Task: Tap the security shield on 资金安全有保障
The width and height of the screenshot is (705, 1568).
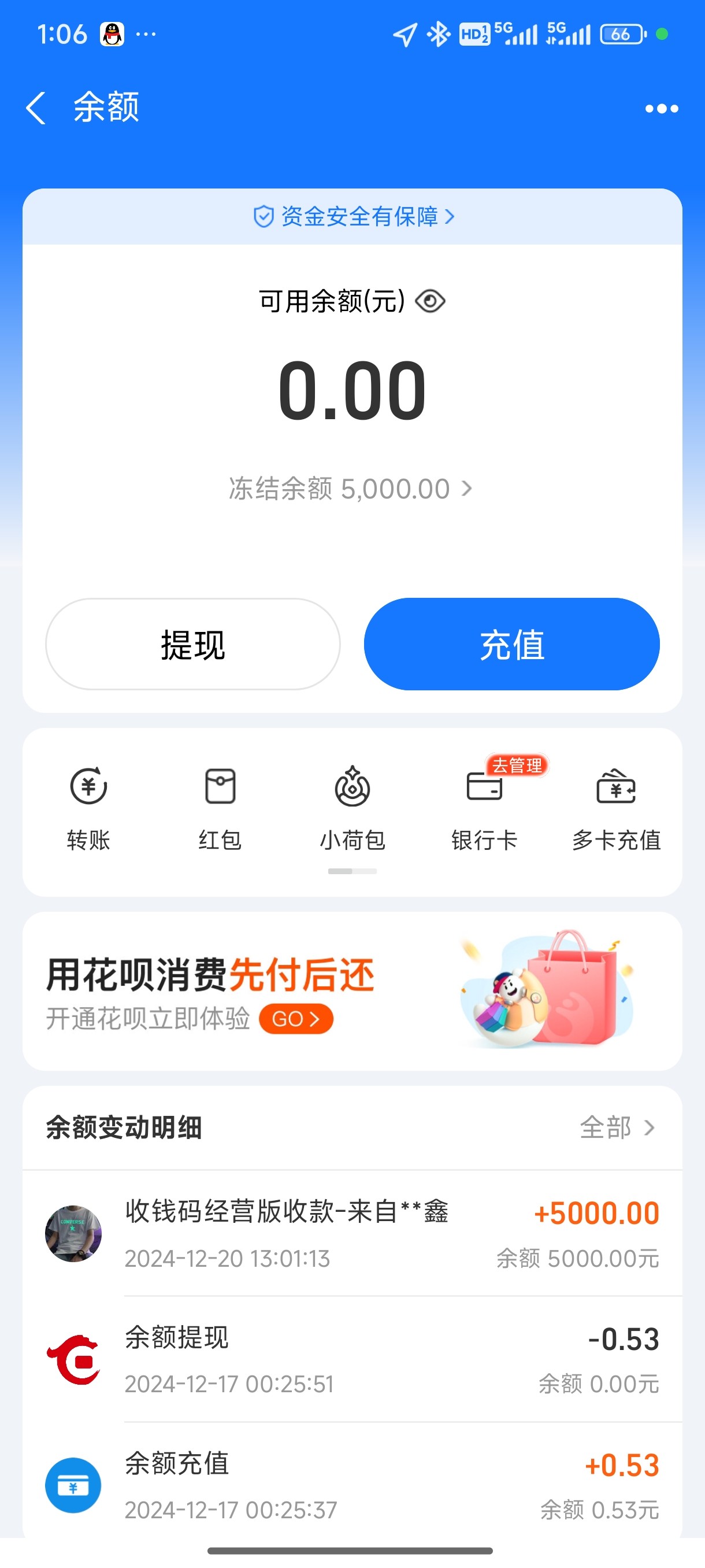Action: tap(263, 216)
